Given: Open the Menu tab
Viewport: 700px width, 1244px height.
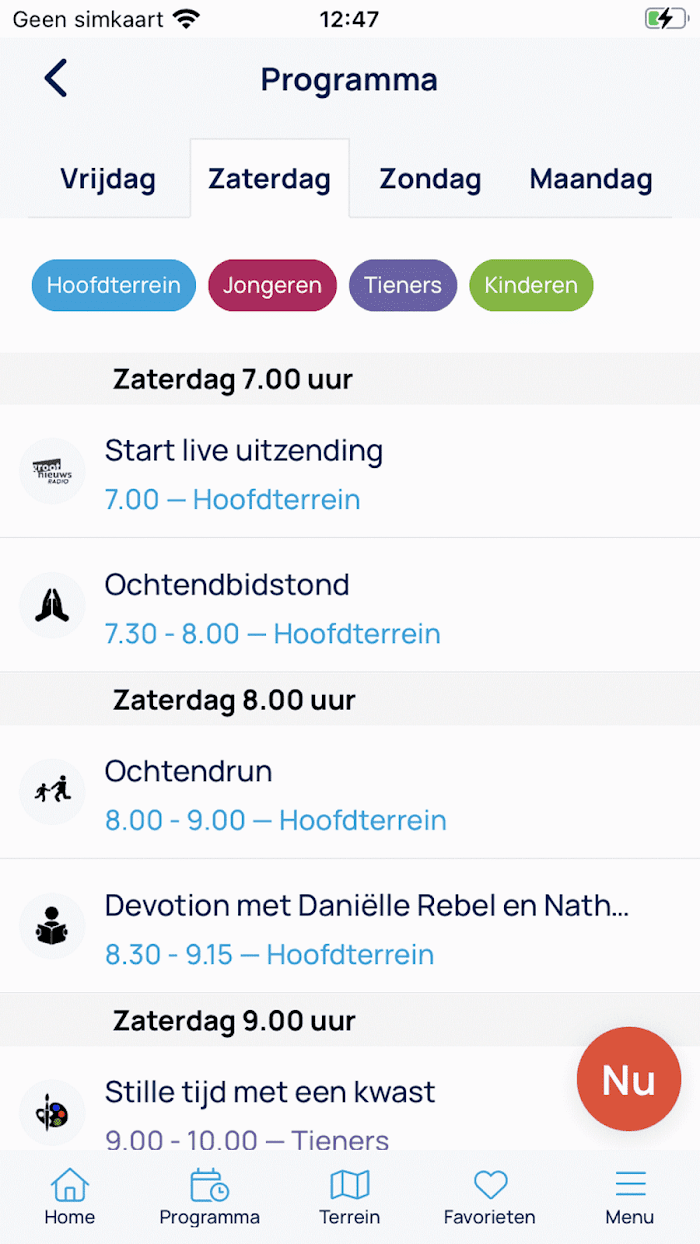Looking at the screenshot, I should (x=630, y=1197).
